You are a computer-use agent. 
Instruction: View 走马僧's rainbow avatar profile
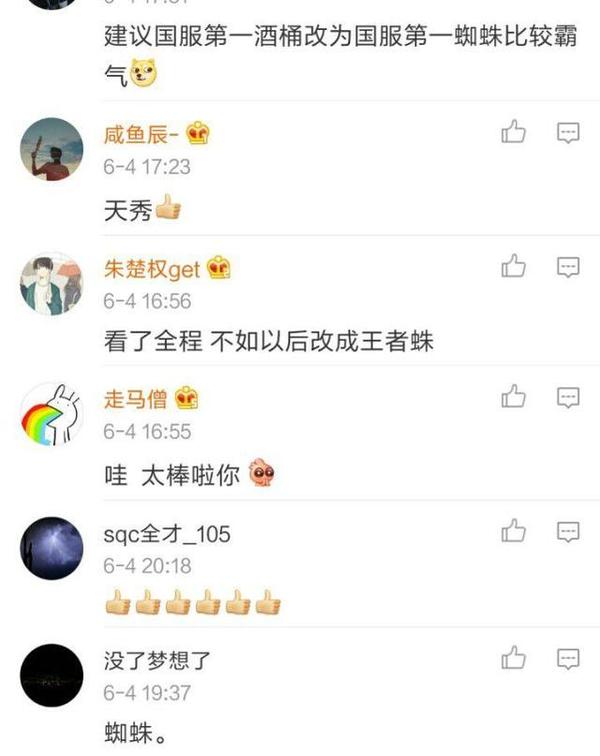[51, 414]
